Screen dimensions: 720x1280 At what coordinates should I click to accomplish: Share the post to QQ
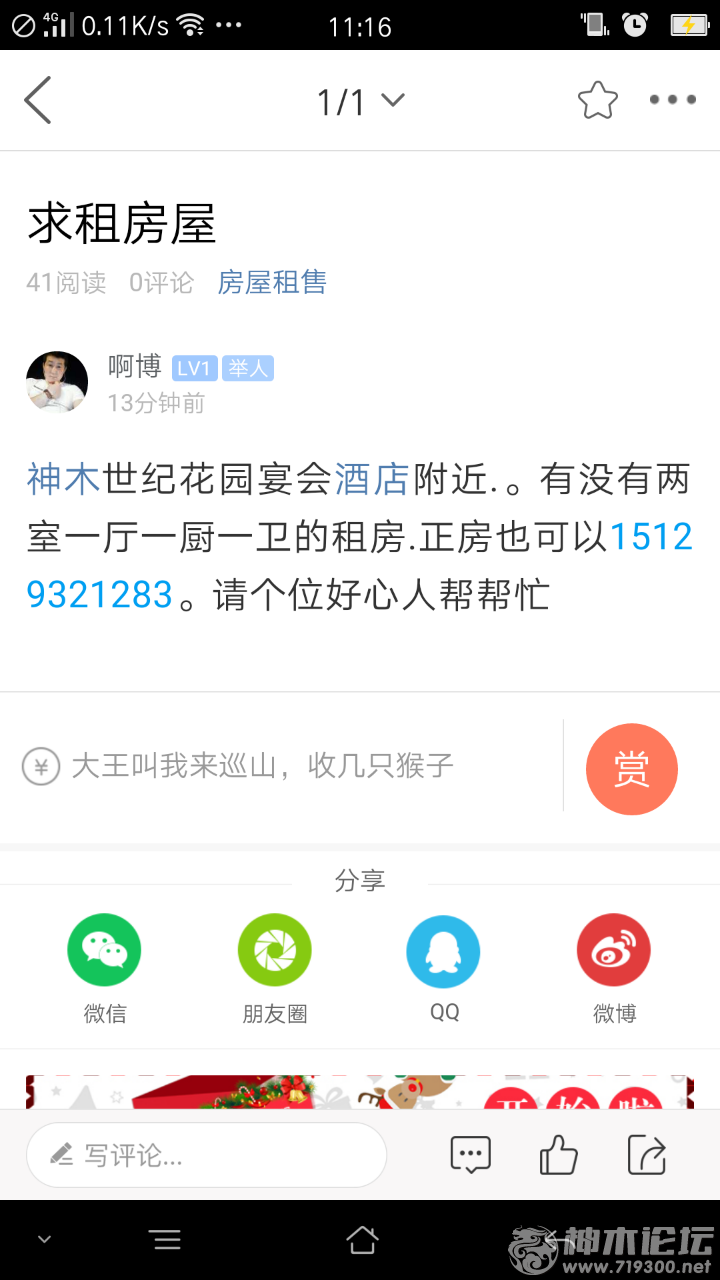pyautogui.click(x=443, y=951)
